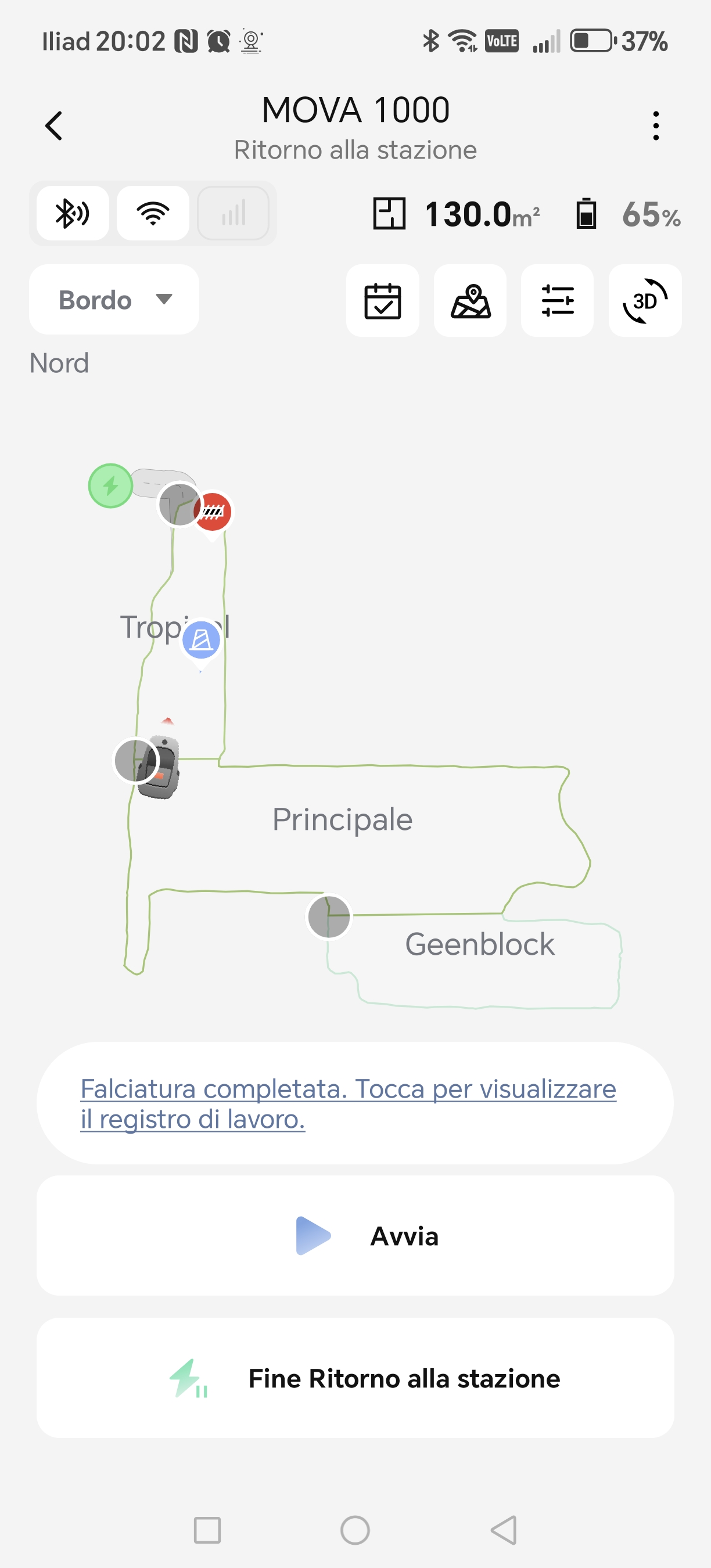Open the mowing schedule calendar
Screen dimensions: 711x1568
[x=382, y=301]
